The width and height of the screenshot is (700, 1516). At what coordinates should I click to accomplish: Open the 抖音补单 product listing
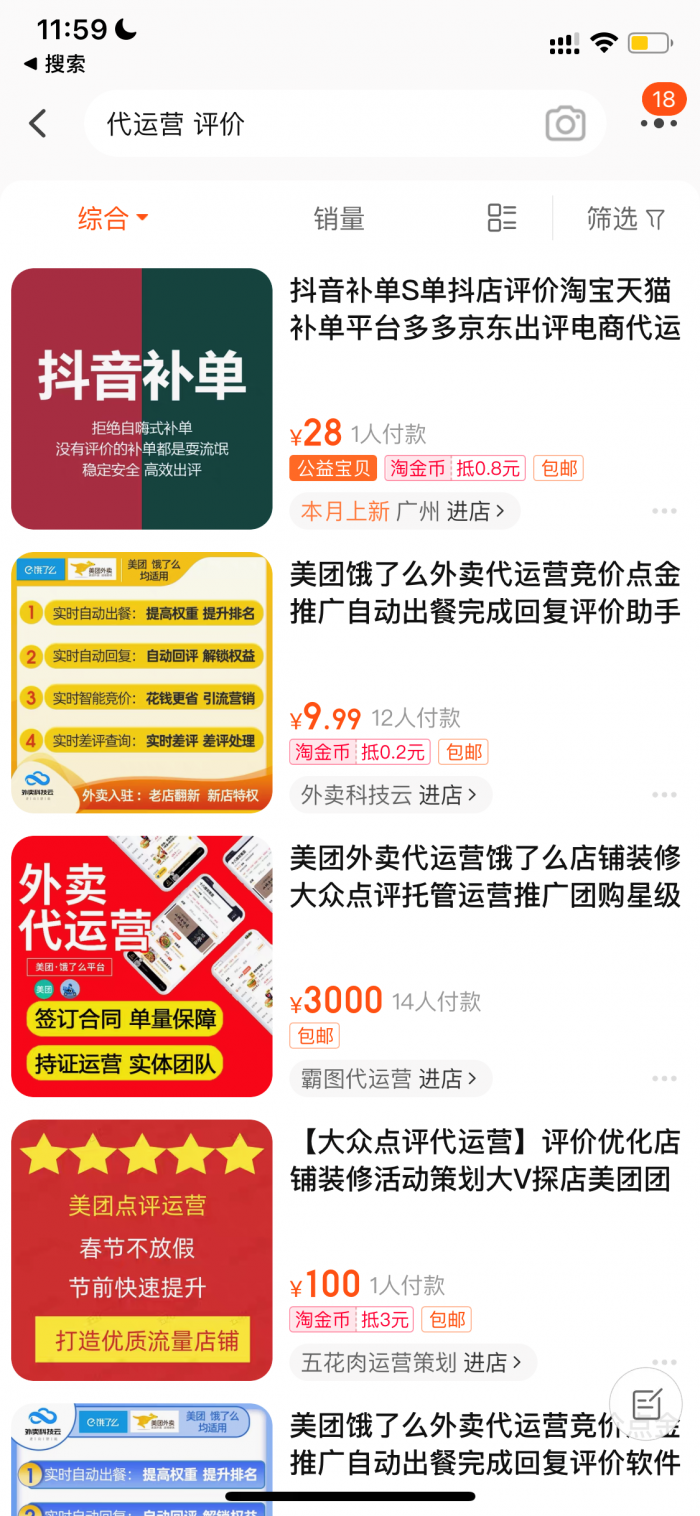(x=142, y=398)
